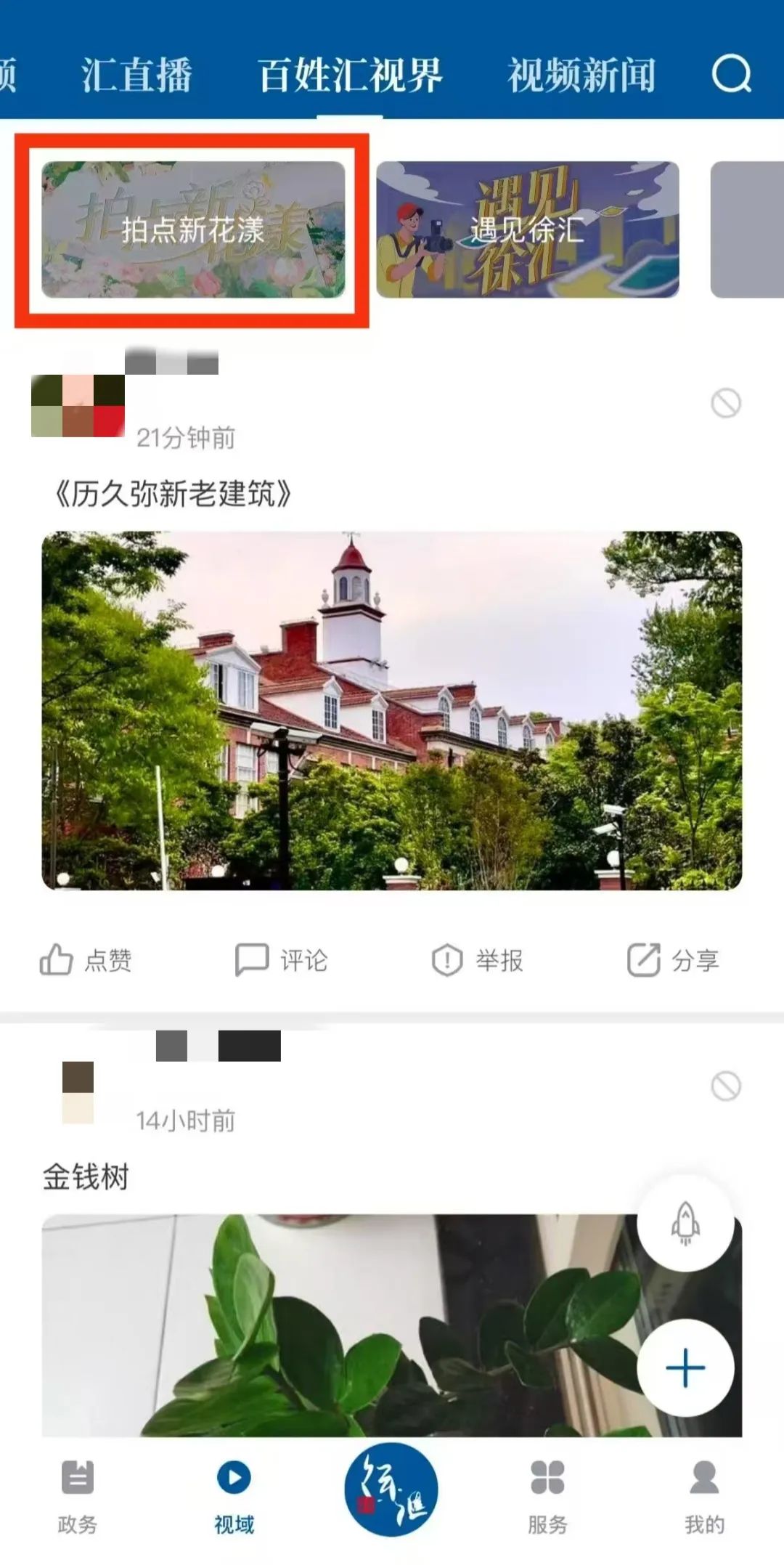Open the search icon in header
Screen dimensions: 784x1565
731,73
